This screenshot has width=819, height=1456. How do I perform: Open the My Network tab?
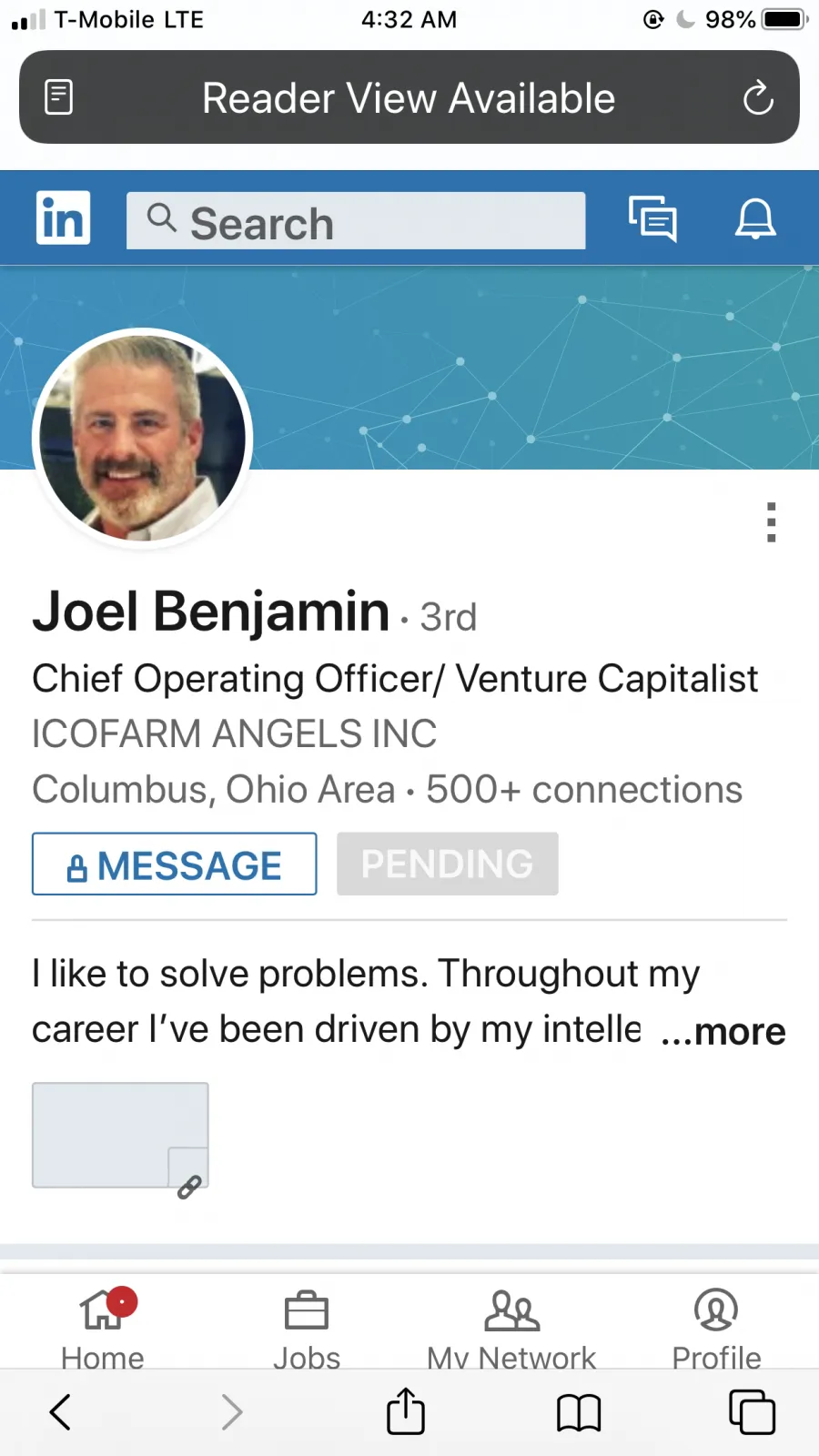511,1329
